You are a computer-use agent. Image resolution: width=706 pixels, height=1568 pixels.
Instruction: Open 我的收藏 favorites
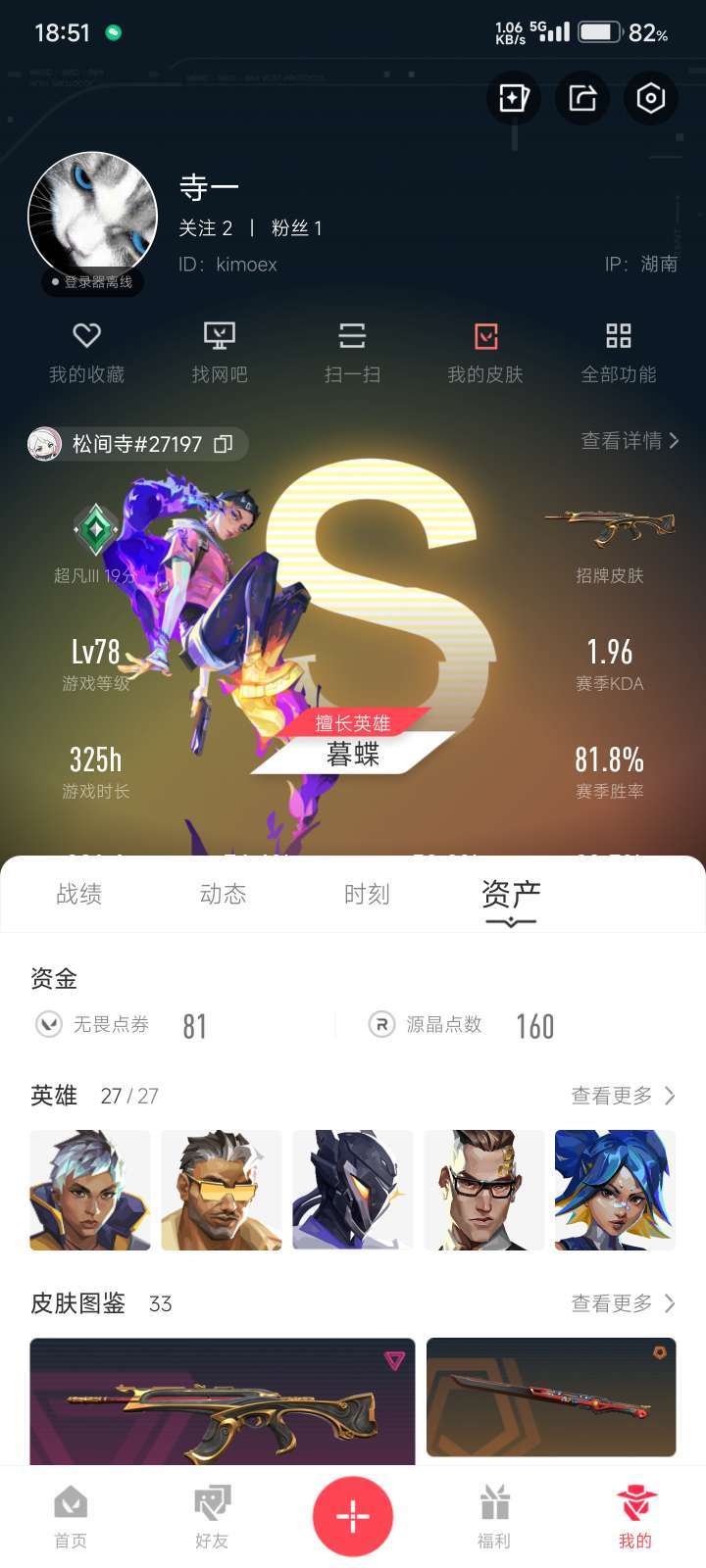87,352
